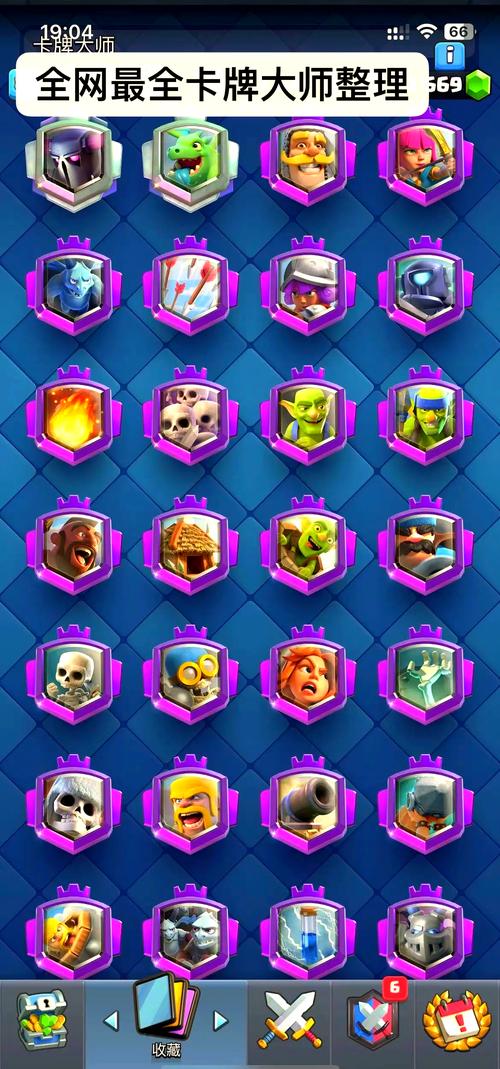Open the events trophy tab
This screenshot has height=1069, width=500.
[457, 1021]
